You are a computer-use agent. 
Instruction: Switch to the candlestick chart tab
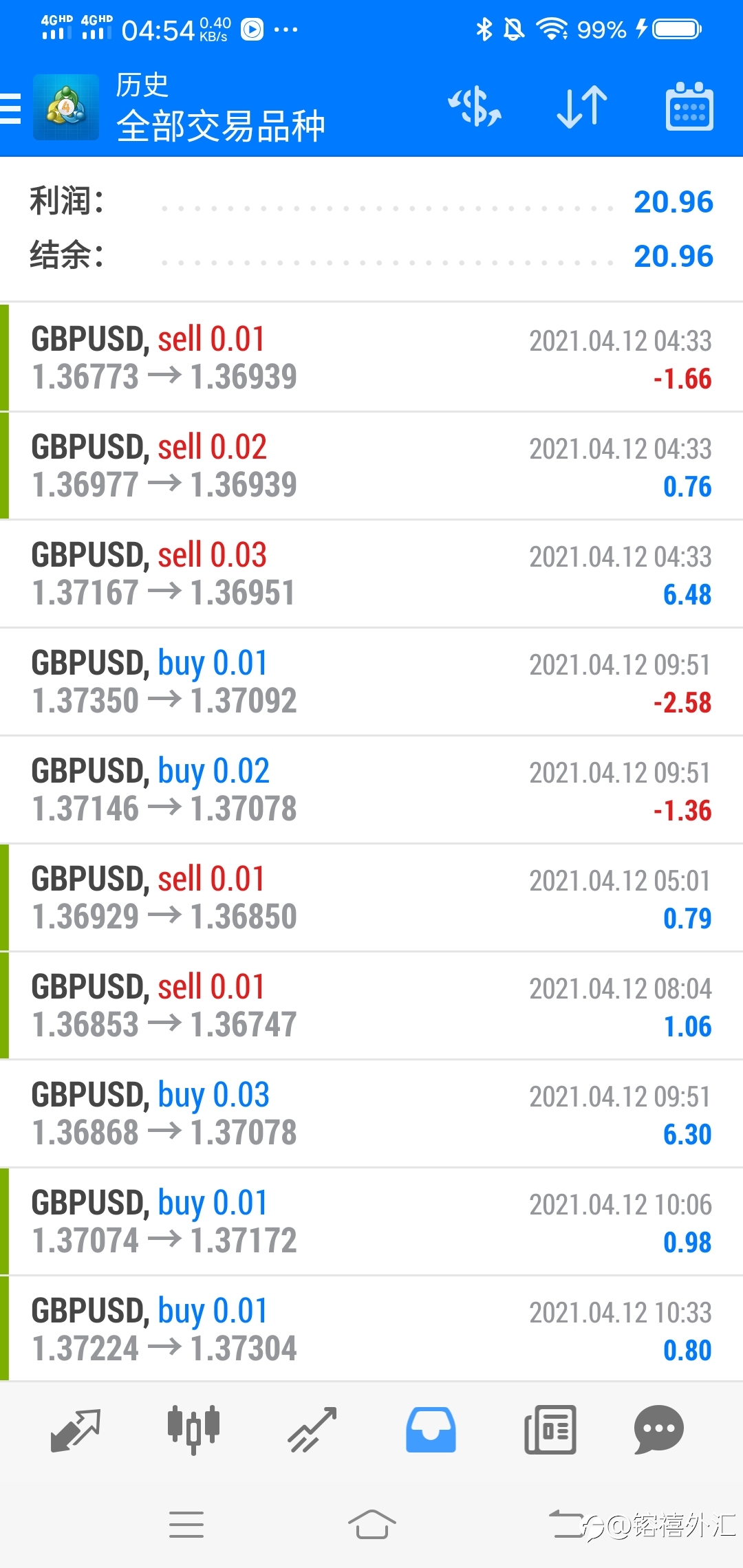[x=193, y=1430]
